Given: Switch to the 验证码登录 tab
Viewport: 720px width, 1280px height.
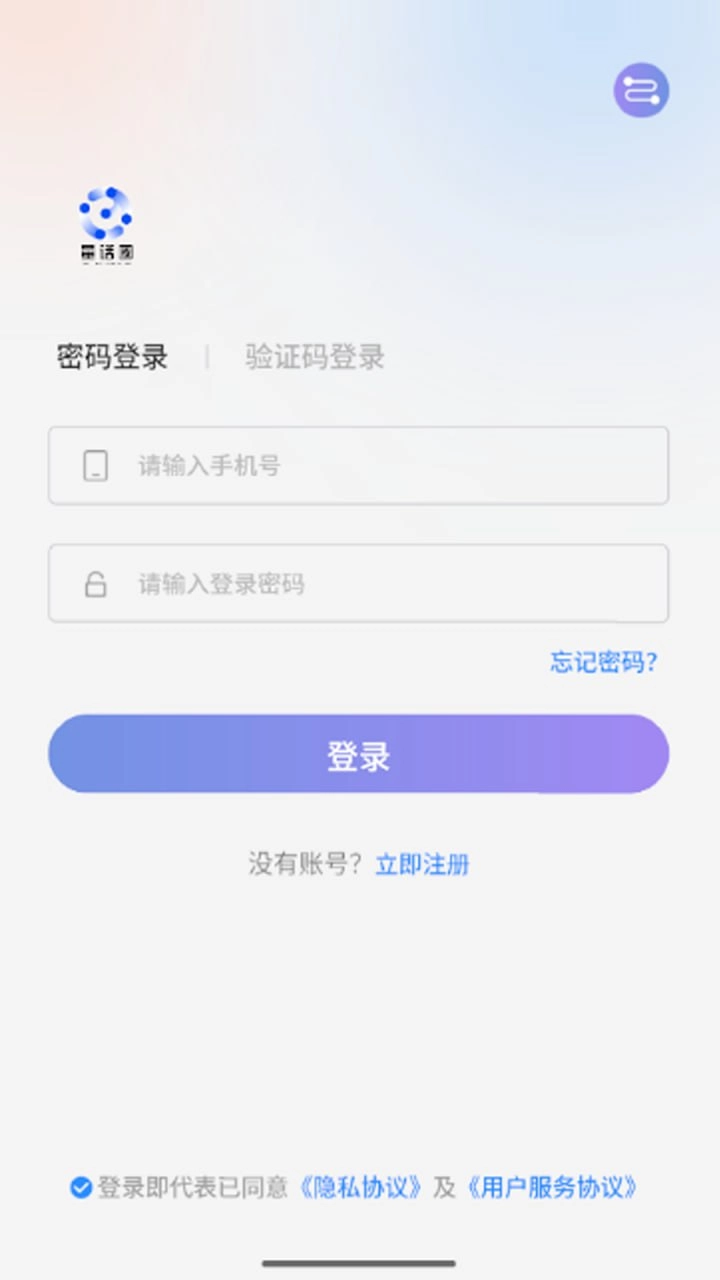Looking at the screenshot, I should point(313,358).
